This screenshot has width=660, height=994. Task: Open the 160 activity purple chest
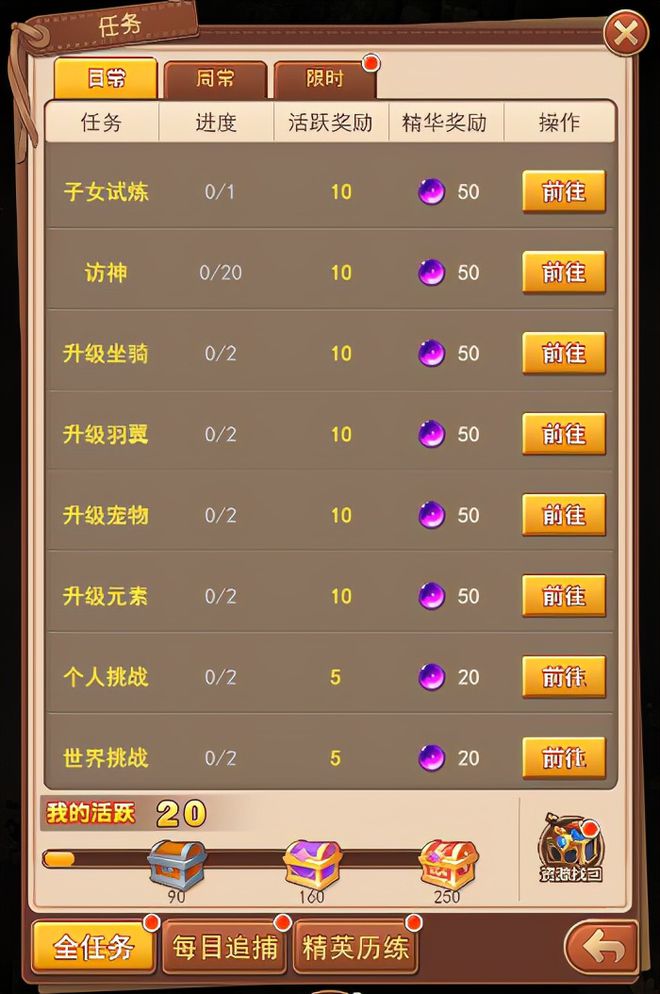311,864
